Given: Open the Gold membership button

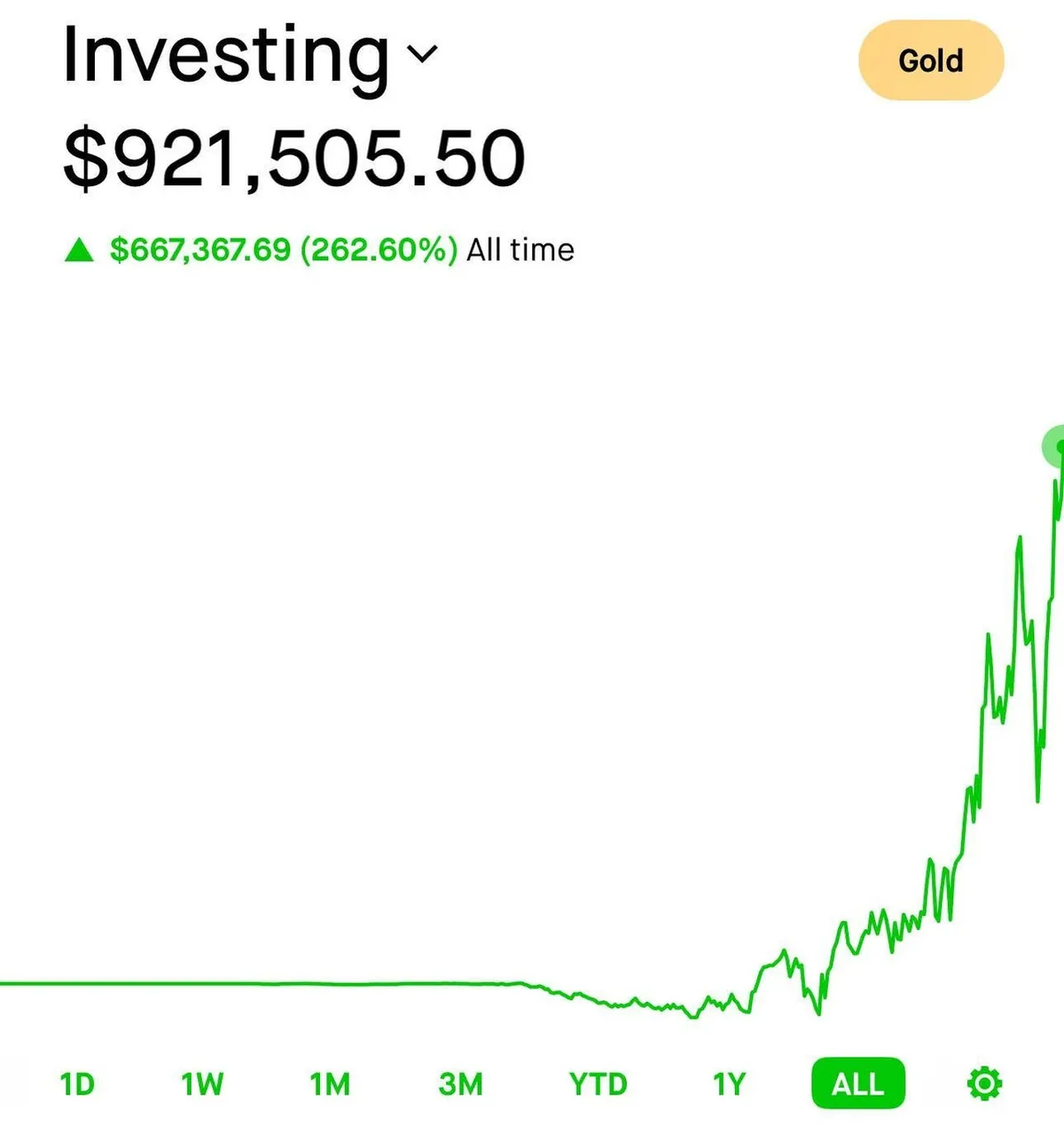Looking at the screenshot, I should click(930, 60).
